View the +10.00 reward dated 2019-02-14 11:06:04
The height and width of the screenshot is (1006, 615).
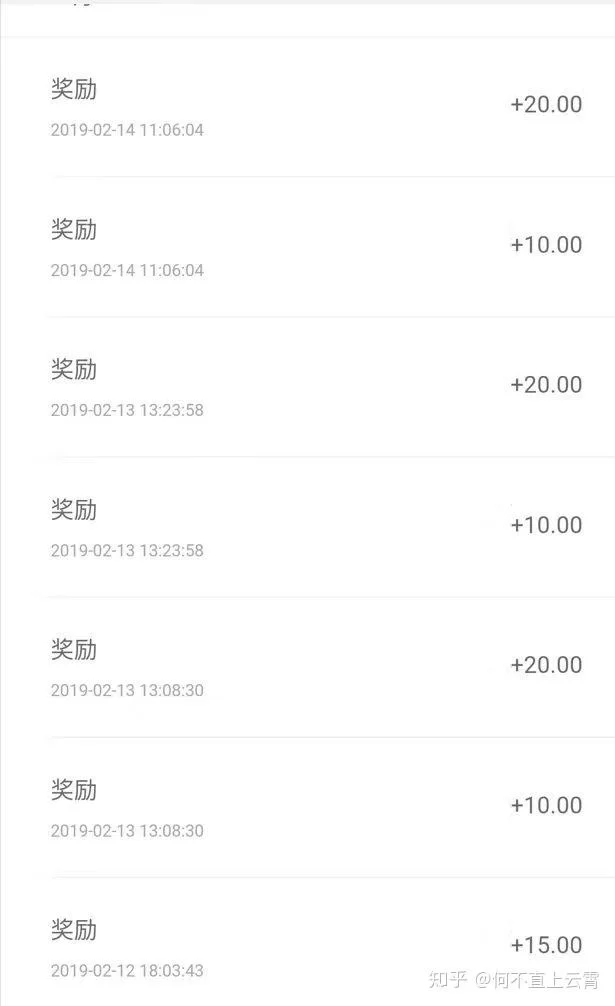[x=307, y=247]
